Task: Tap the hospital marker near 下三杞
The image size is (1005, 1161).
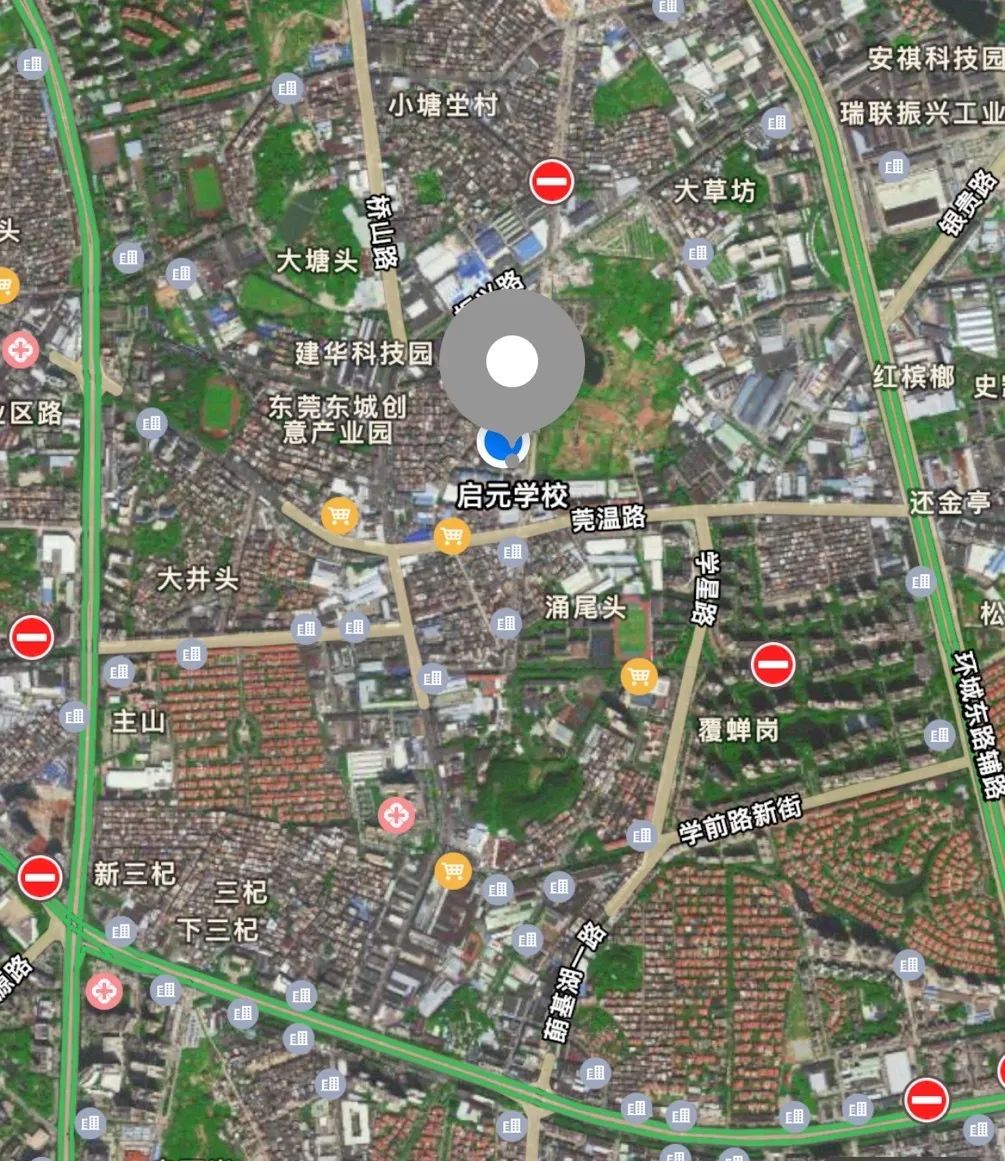Action: 104,991
